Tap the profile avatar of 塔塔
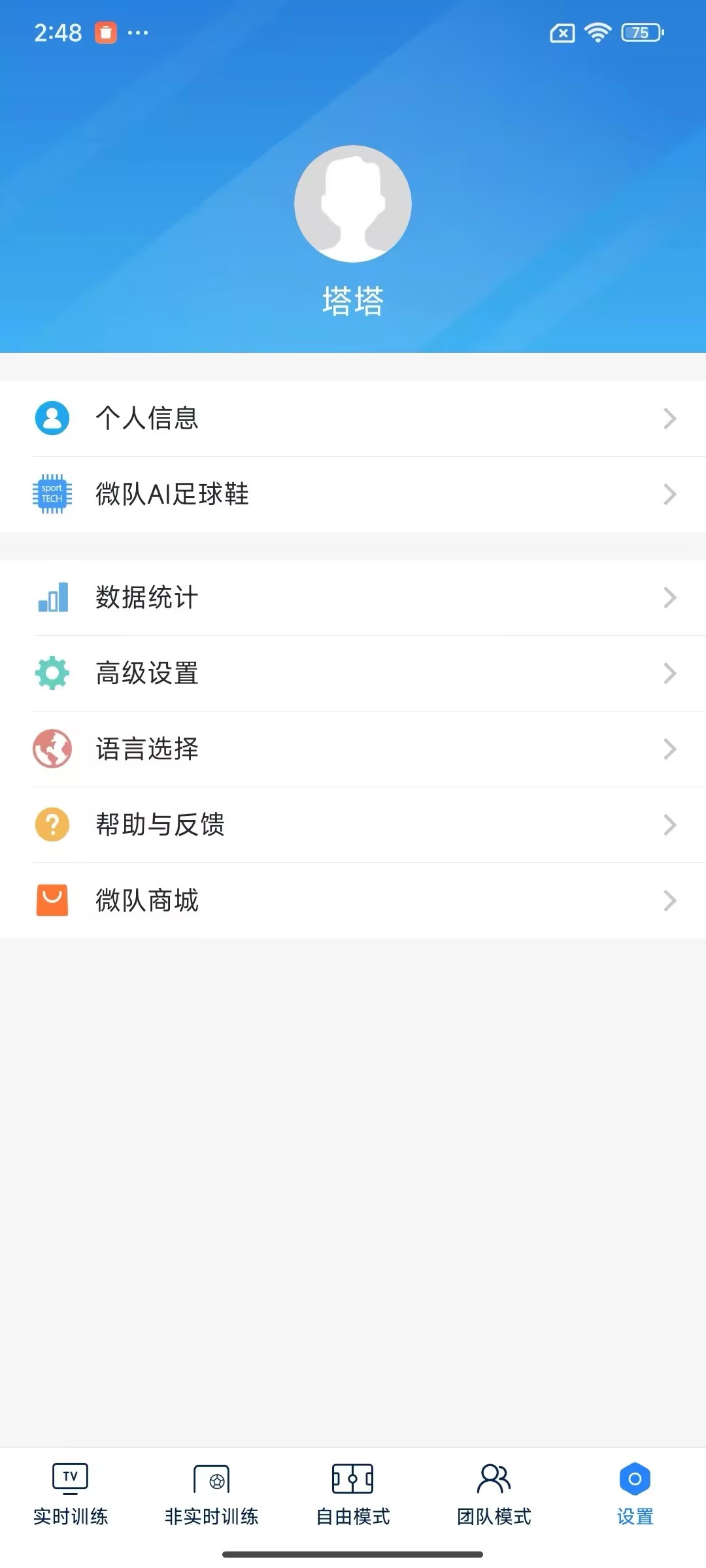Viewport: 706px width, 1568px height. pyautogui.click(x=352, y=204)
